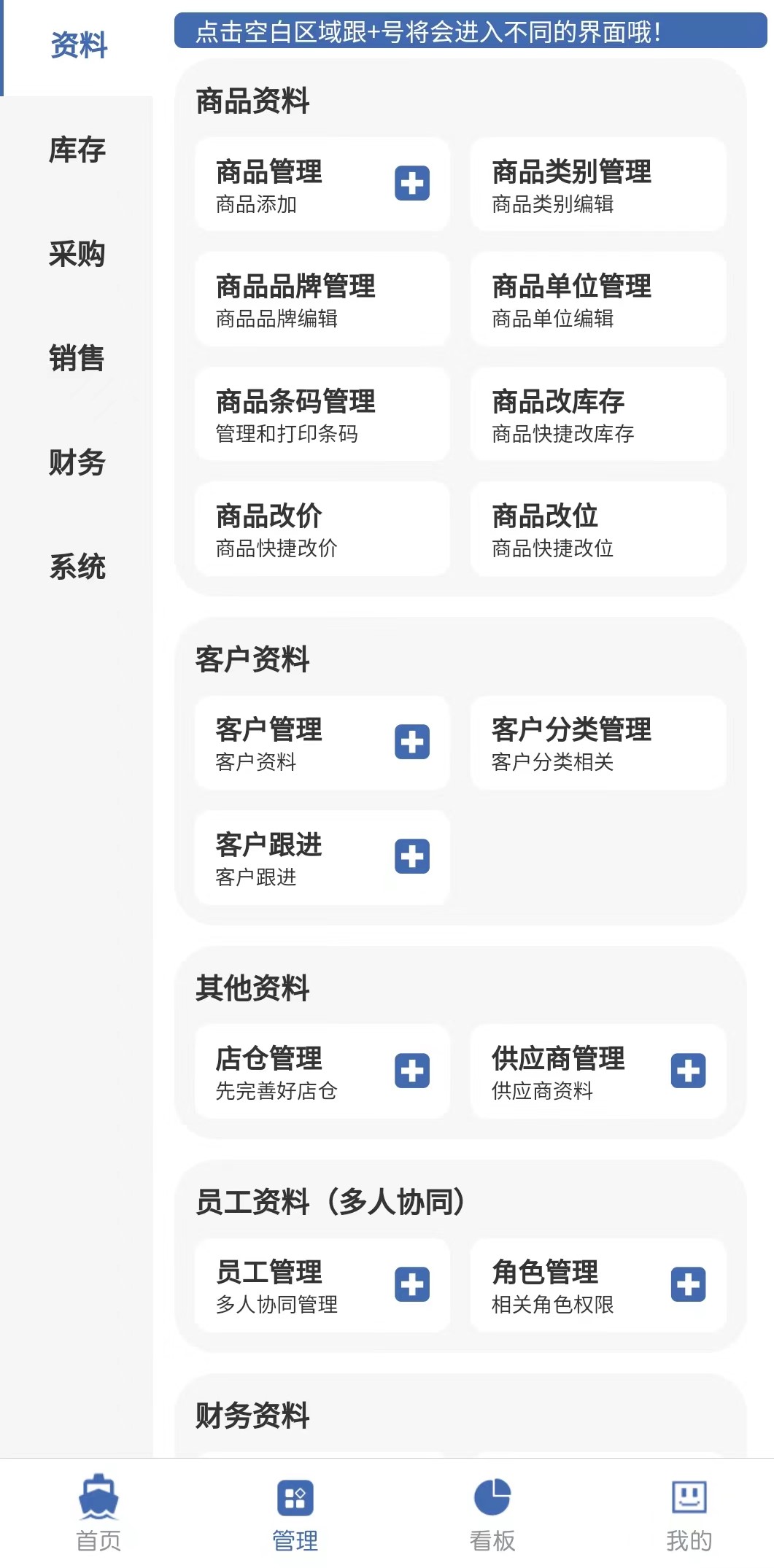Image resolution: width=774 pixels, height=1568 pixels.
Task: Open 商品类别管理 to edit product categories
Action: [600, 185]
